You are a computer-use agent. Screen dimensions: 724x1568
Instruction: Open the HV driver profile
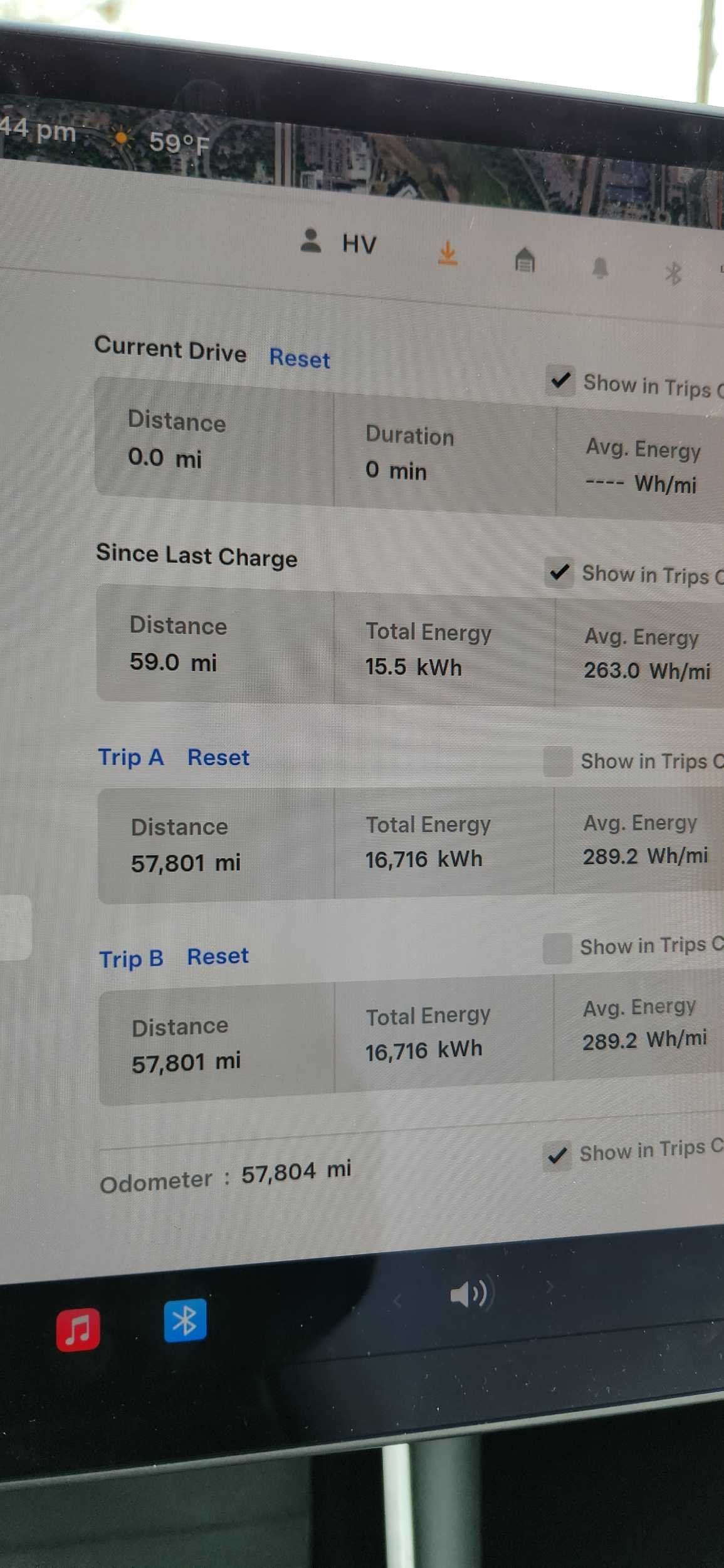(x=339, y=243)
